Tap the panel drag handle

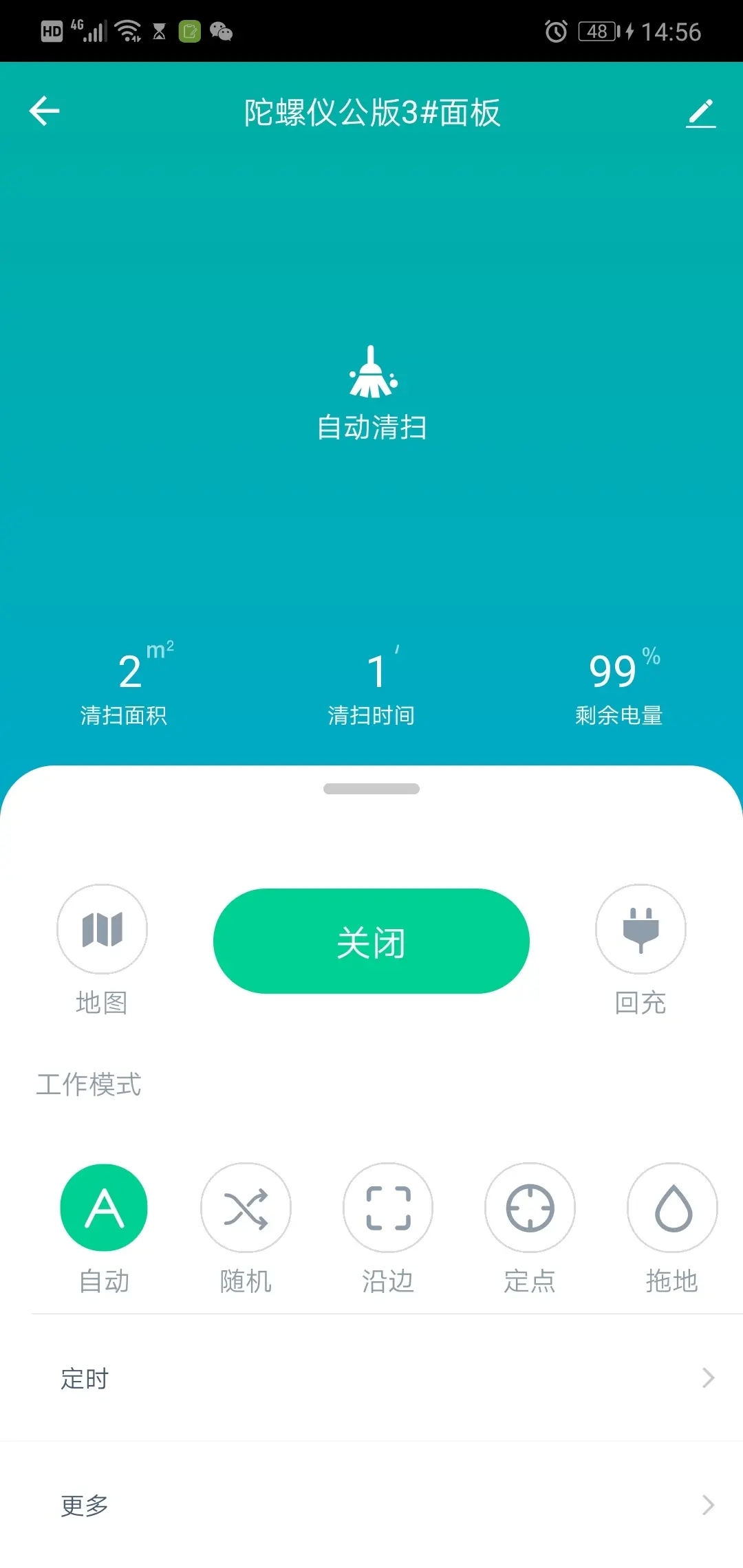pyautogui.click(x=371, y=789)
